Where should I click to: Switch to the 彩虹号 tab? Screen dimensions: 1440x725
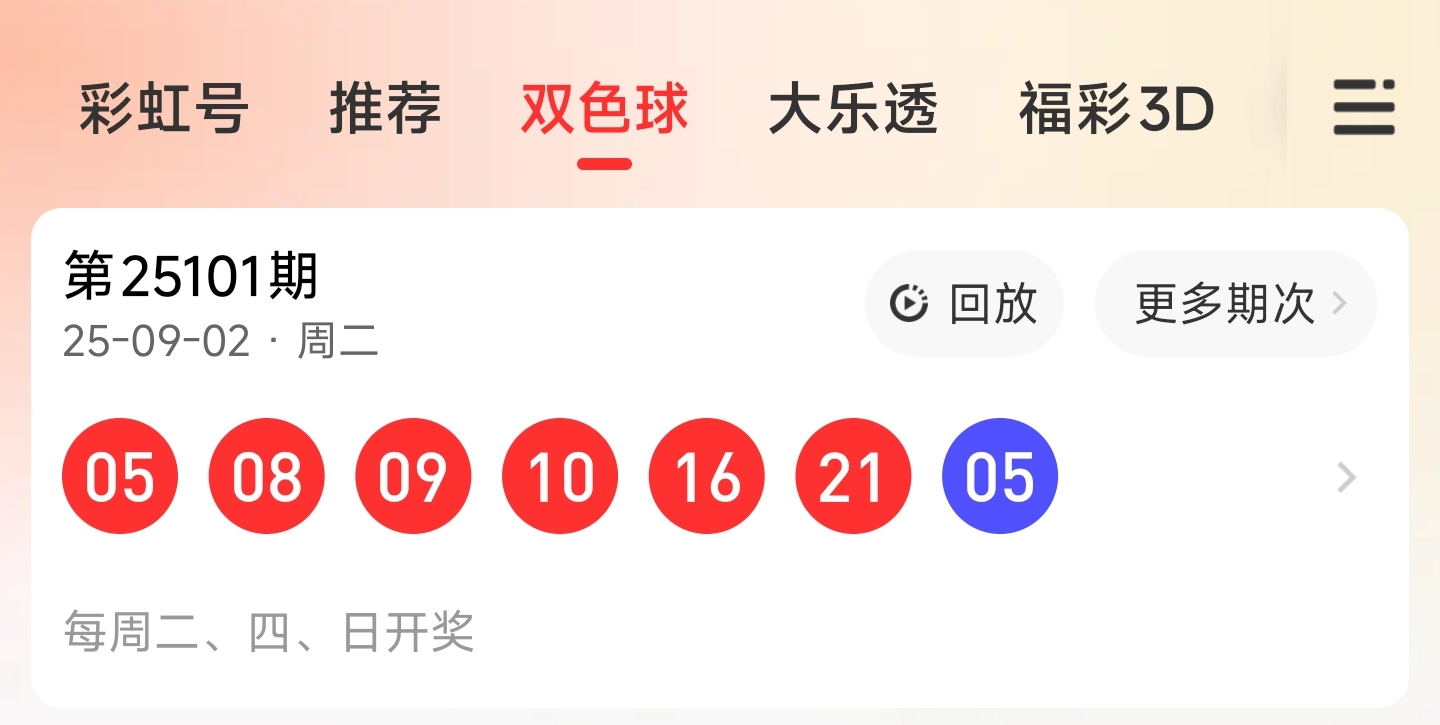[x=164, y=109]
